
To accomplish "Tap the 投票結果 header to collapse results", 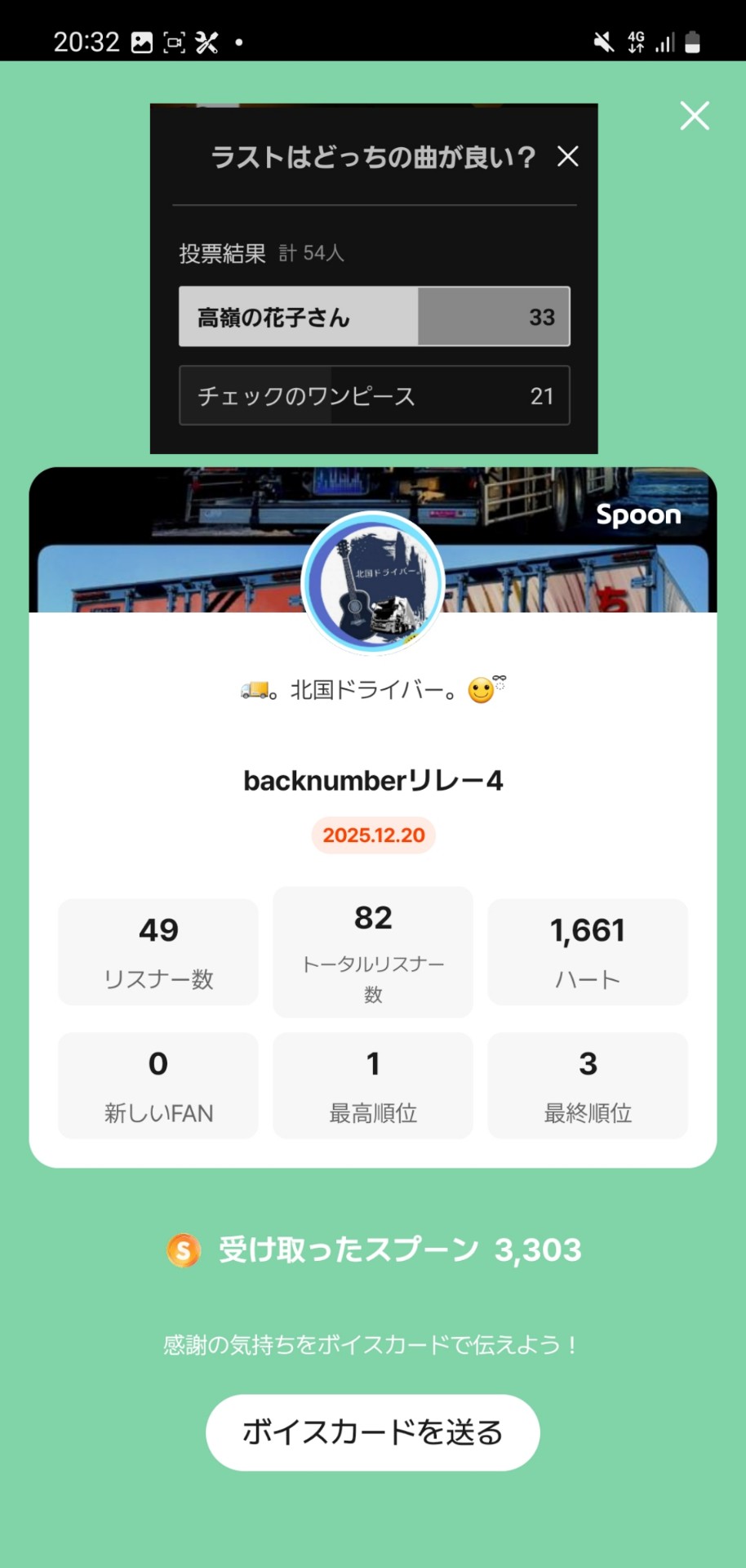I will pos(221,252).
